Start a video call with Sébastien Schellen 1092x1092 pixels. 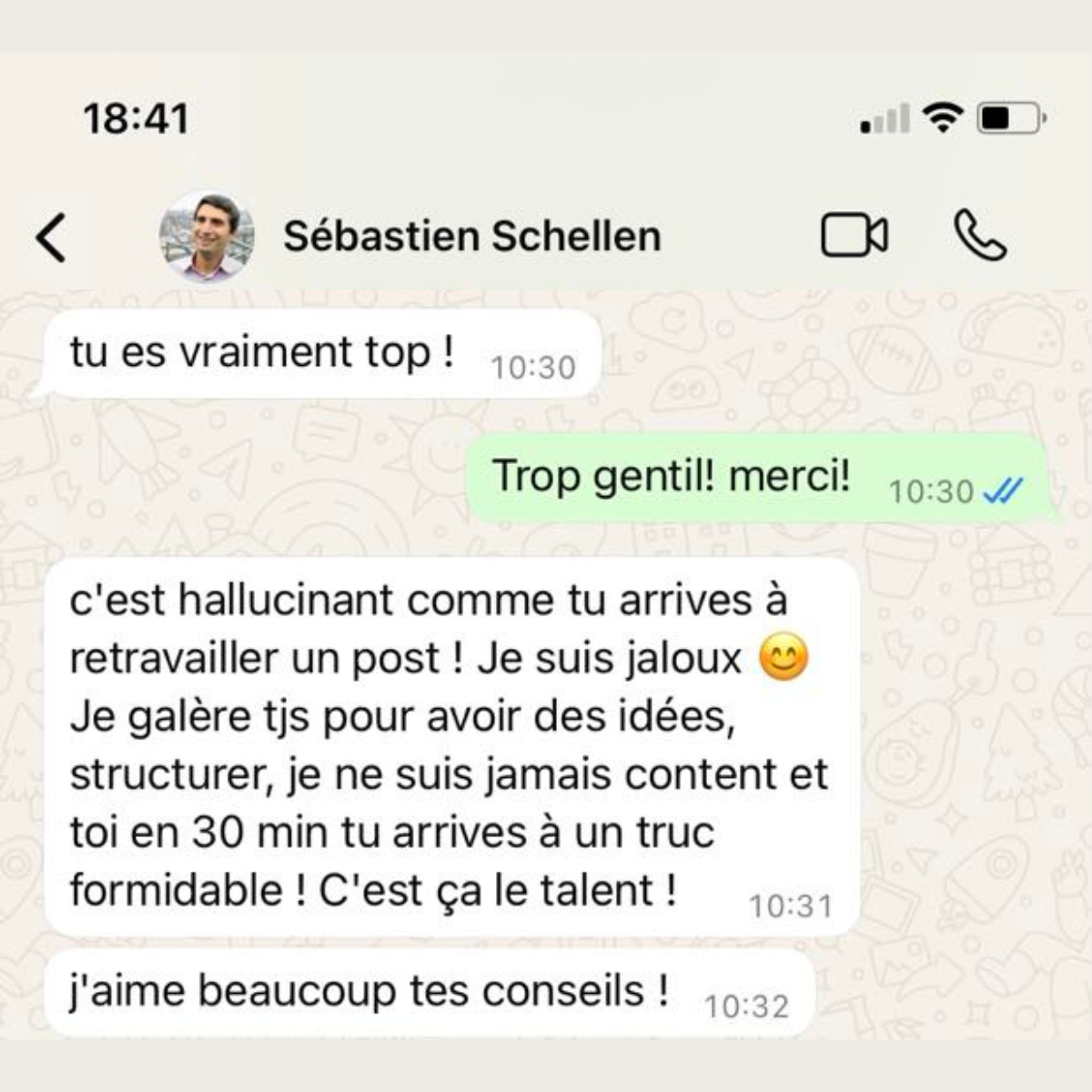pos(854,236)
